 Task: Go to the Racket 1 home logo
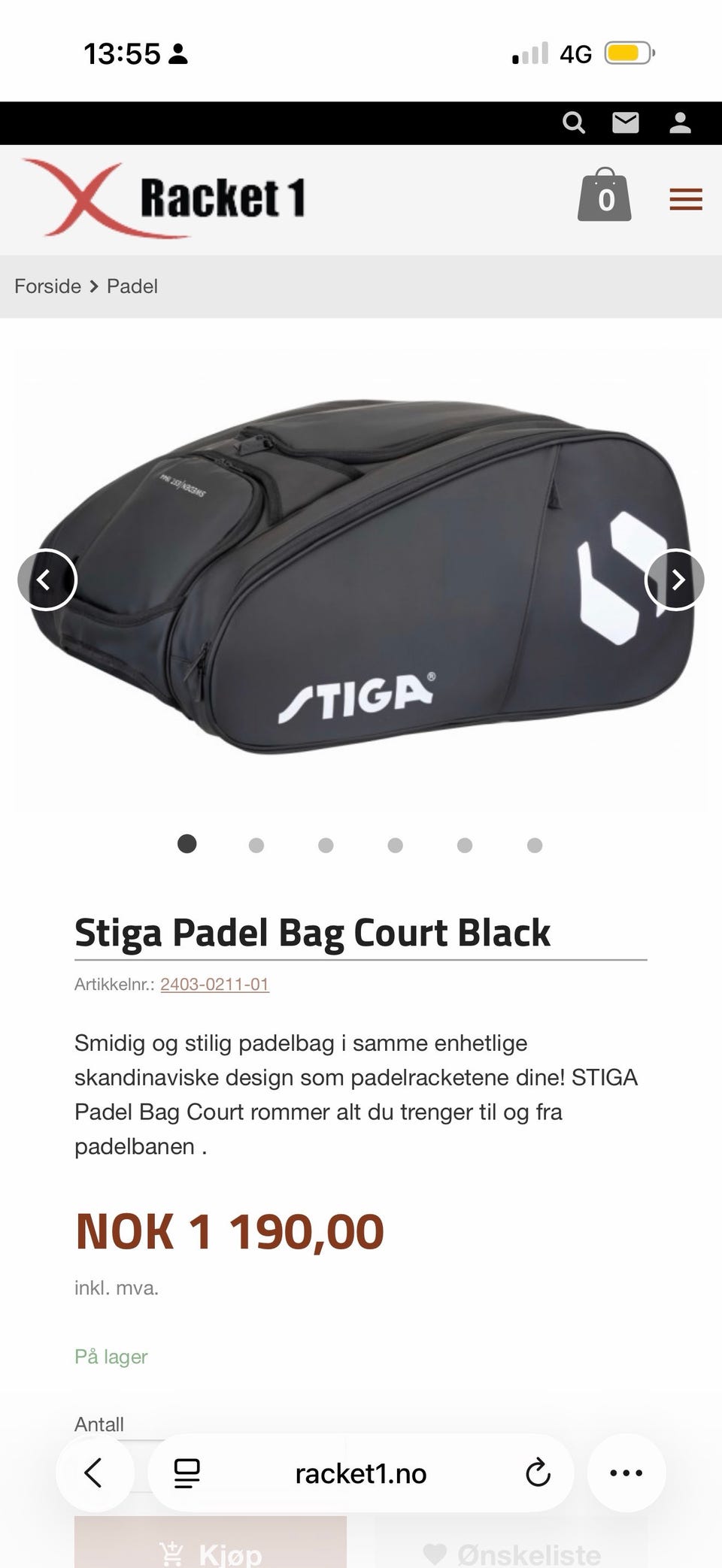(164, 198)
